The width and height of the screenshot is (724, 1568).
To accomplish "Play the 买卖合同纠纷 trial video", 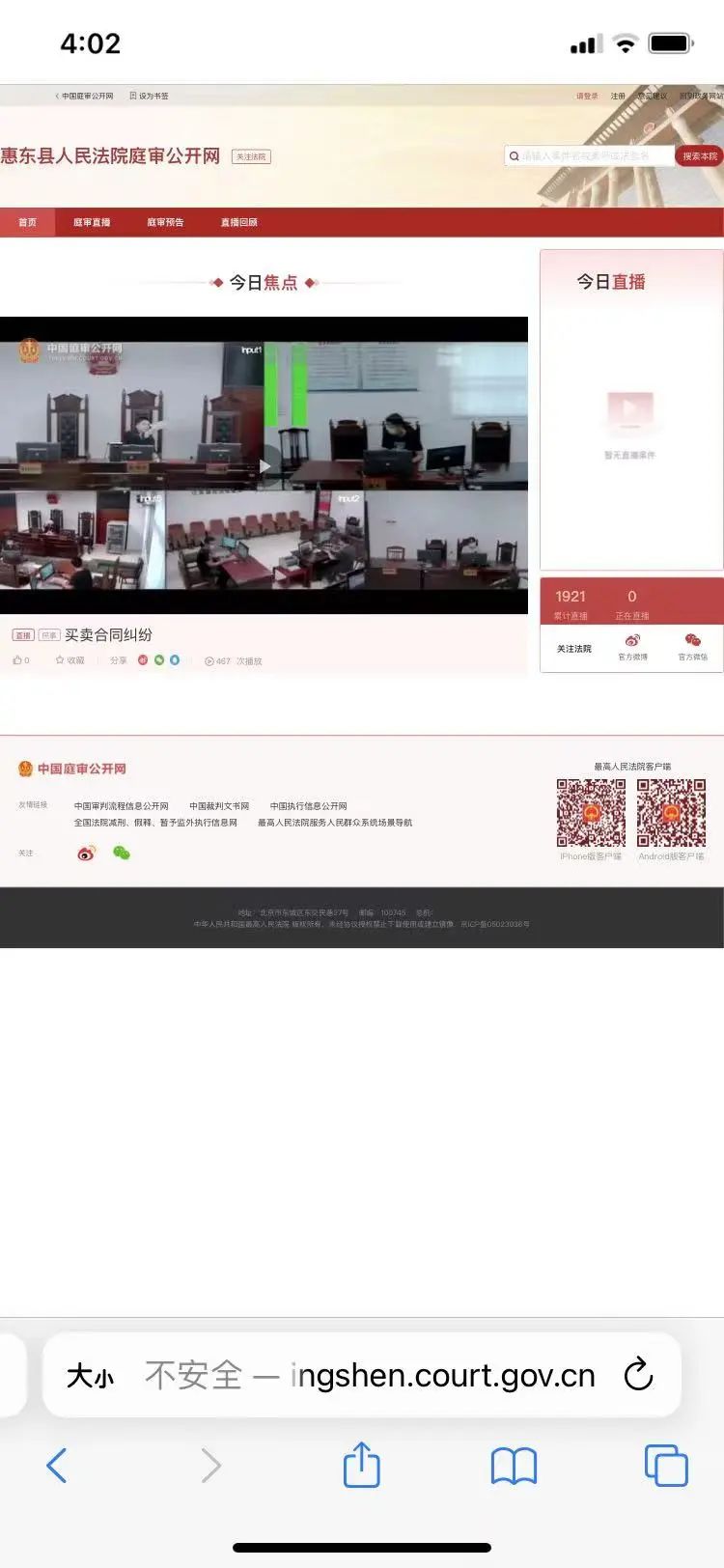I will (265, 465).
